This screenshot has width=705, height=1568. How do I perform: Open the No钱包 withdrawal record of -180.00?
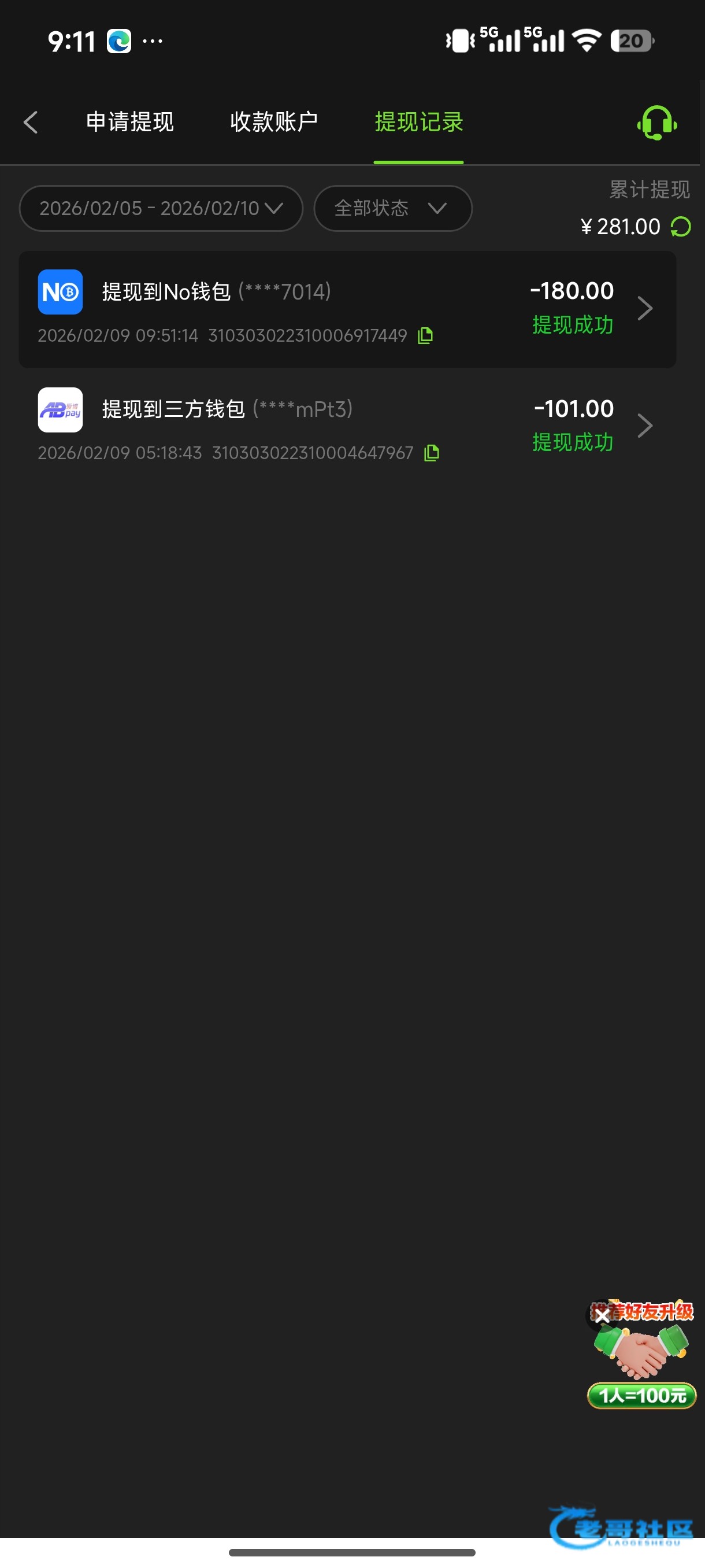(x=347, y=309)
